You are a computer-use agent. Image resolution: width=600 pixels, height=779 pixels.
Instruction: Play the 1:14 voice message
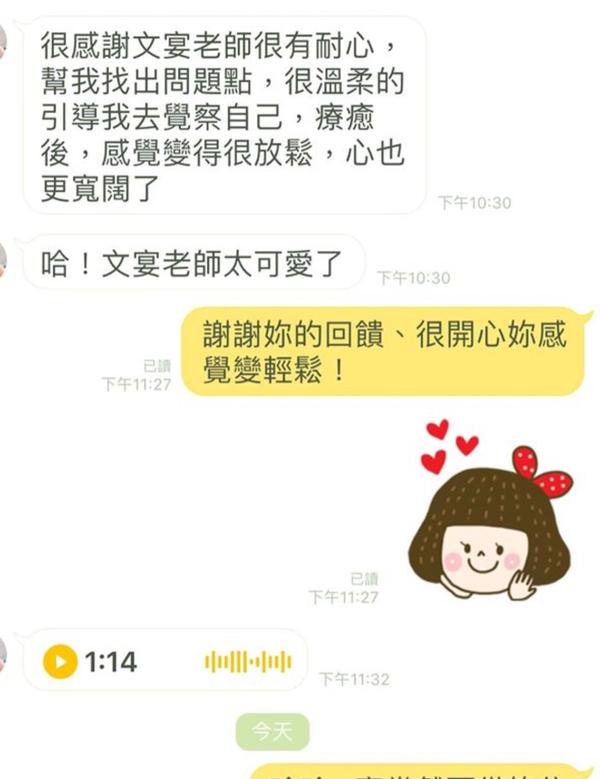click(60, 661)
